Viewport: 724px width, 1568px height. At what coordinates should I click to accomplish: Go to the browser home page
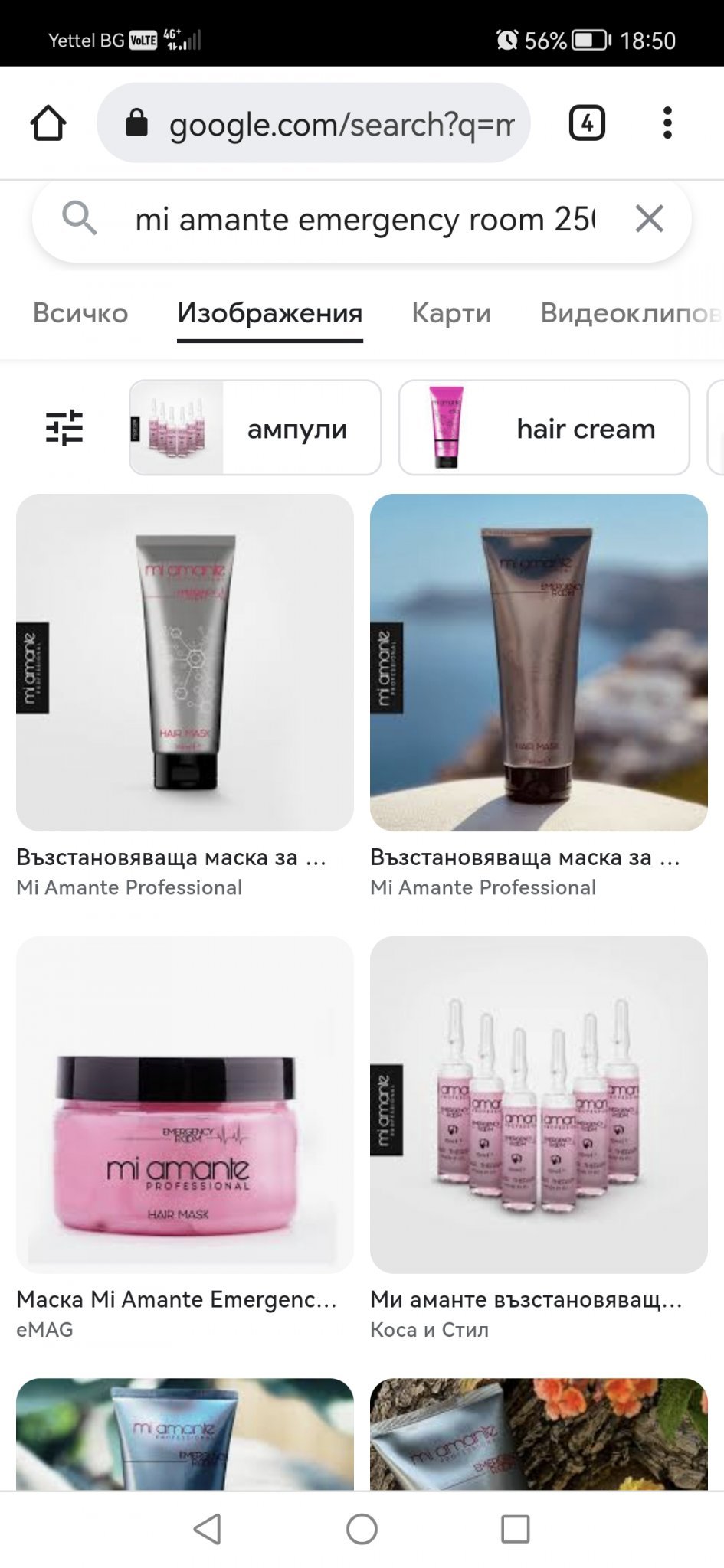point(48,123)
